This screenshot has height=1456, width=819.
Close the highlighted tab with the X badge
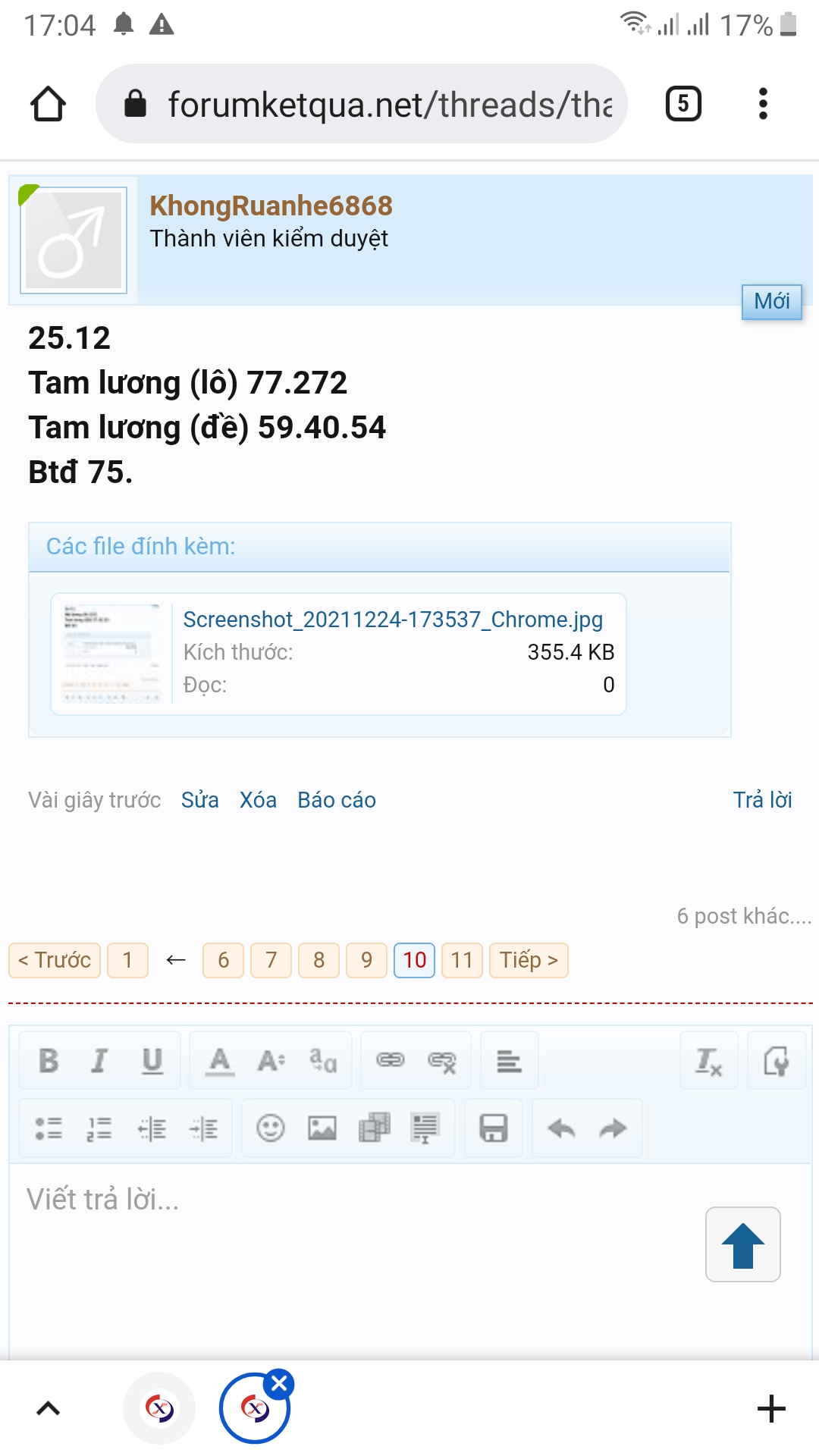coord(279,1384)
